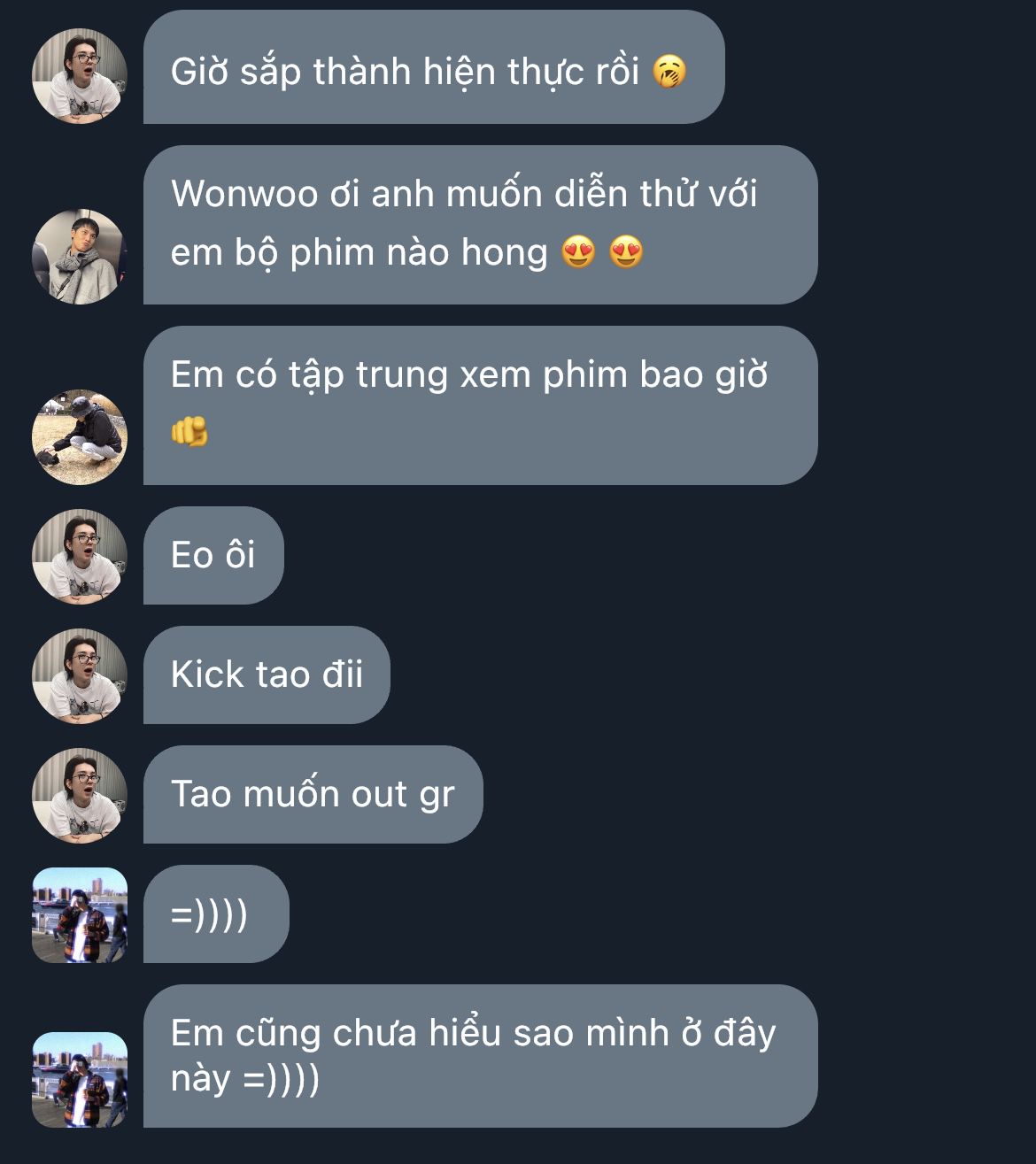
Task: Tap avatar next to the 'Wonwoo ơi' message
Action: [80, 257]
